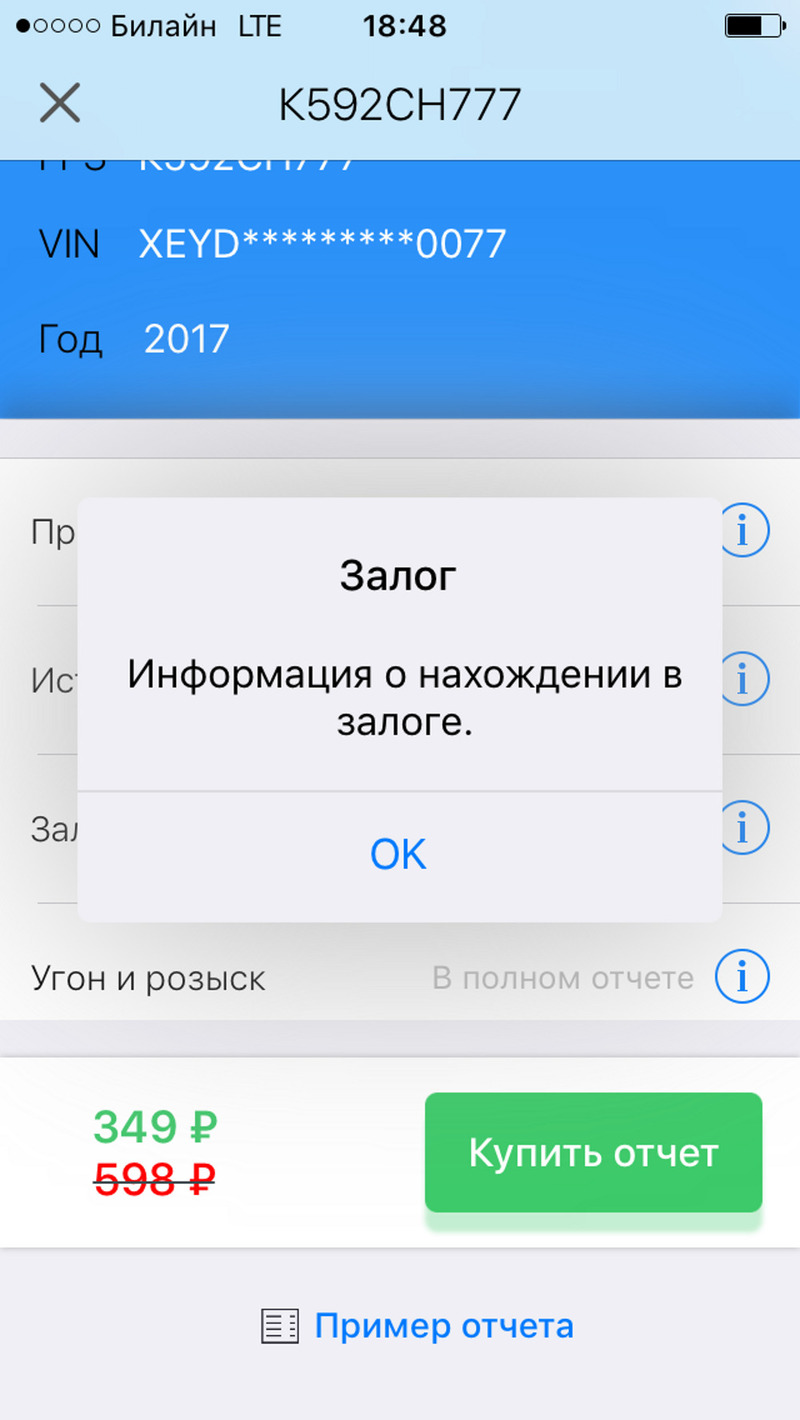Screen dimensions: 800x1420
Task: Open Пример отчета link
Action: point(443,1326)
